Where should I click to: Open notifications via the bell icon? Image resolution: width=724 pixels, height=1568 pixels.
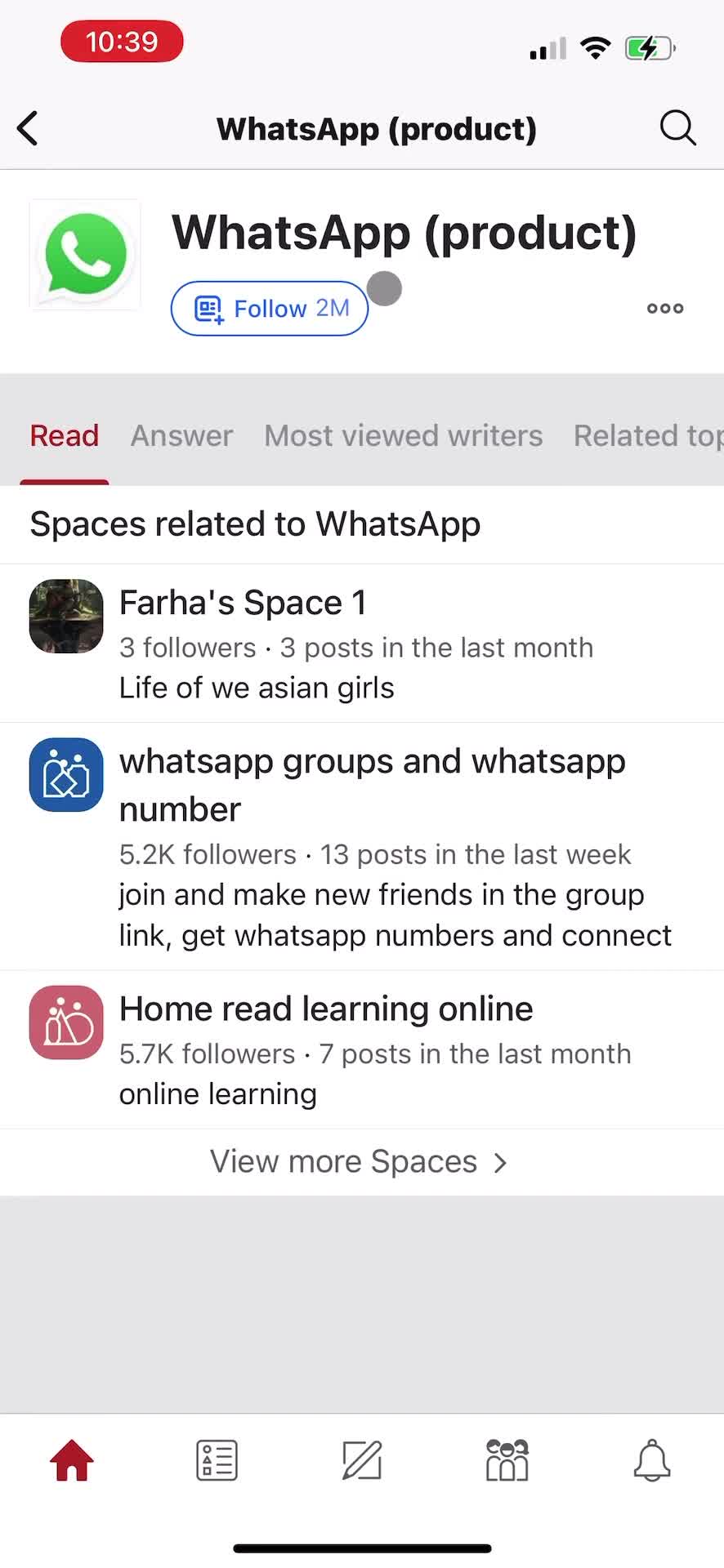click(x=651, y=1461)
